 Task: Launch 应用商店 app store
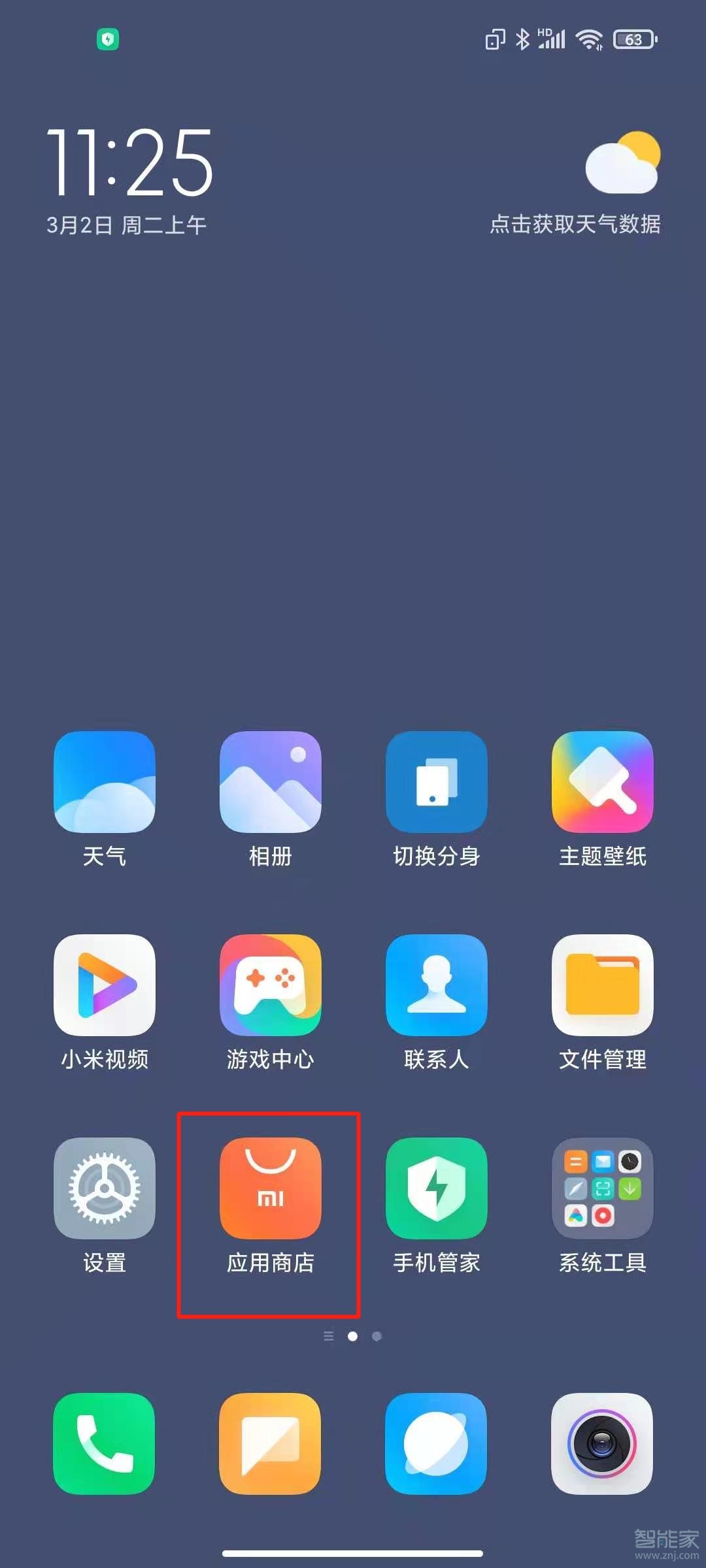pos(271,1188)
